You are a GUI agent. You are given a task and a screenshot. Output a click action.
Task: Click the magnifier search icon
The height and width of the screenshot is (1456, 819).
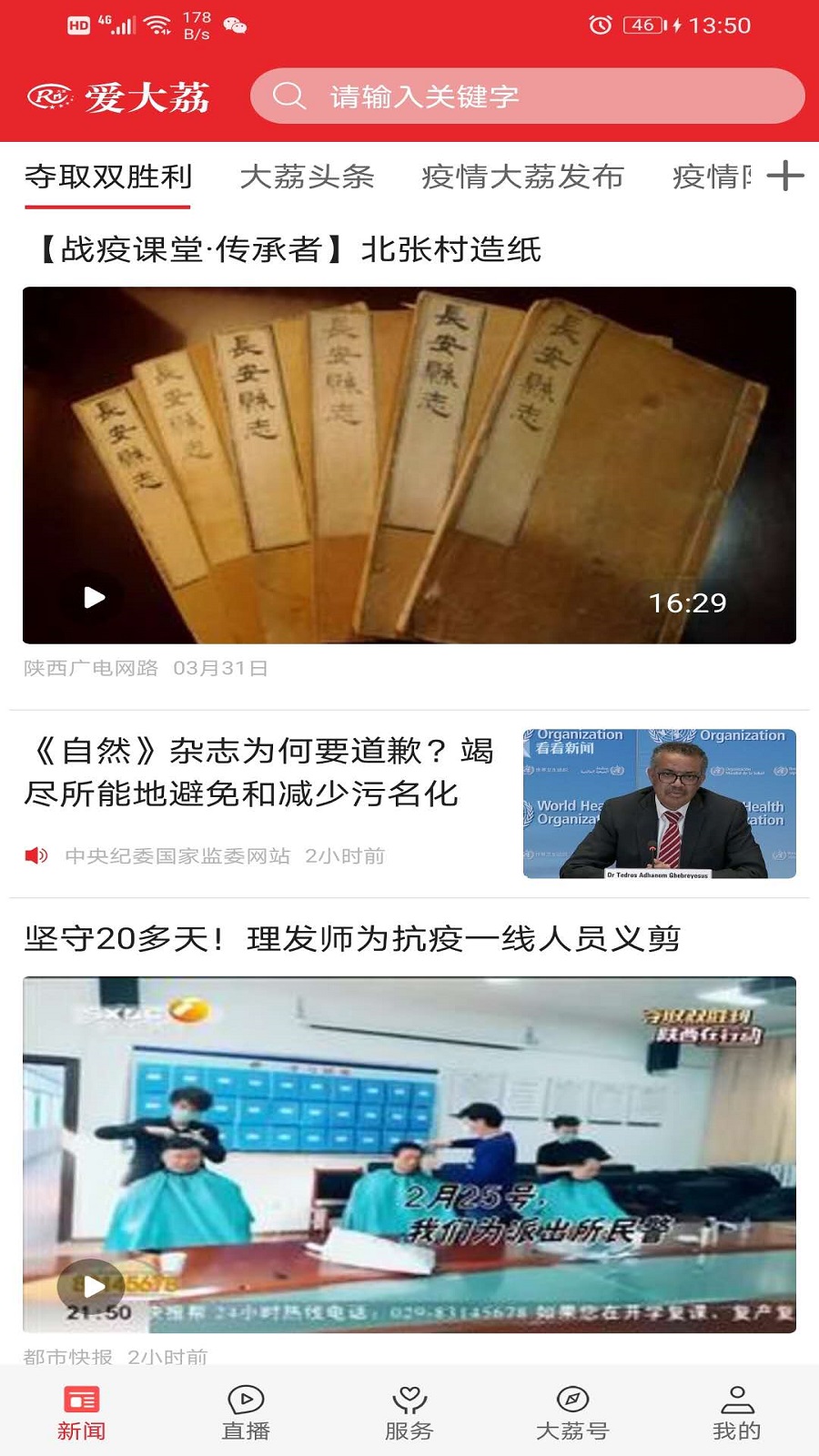pyautogui.click(x=289, y=95)
